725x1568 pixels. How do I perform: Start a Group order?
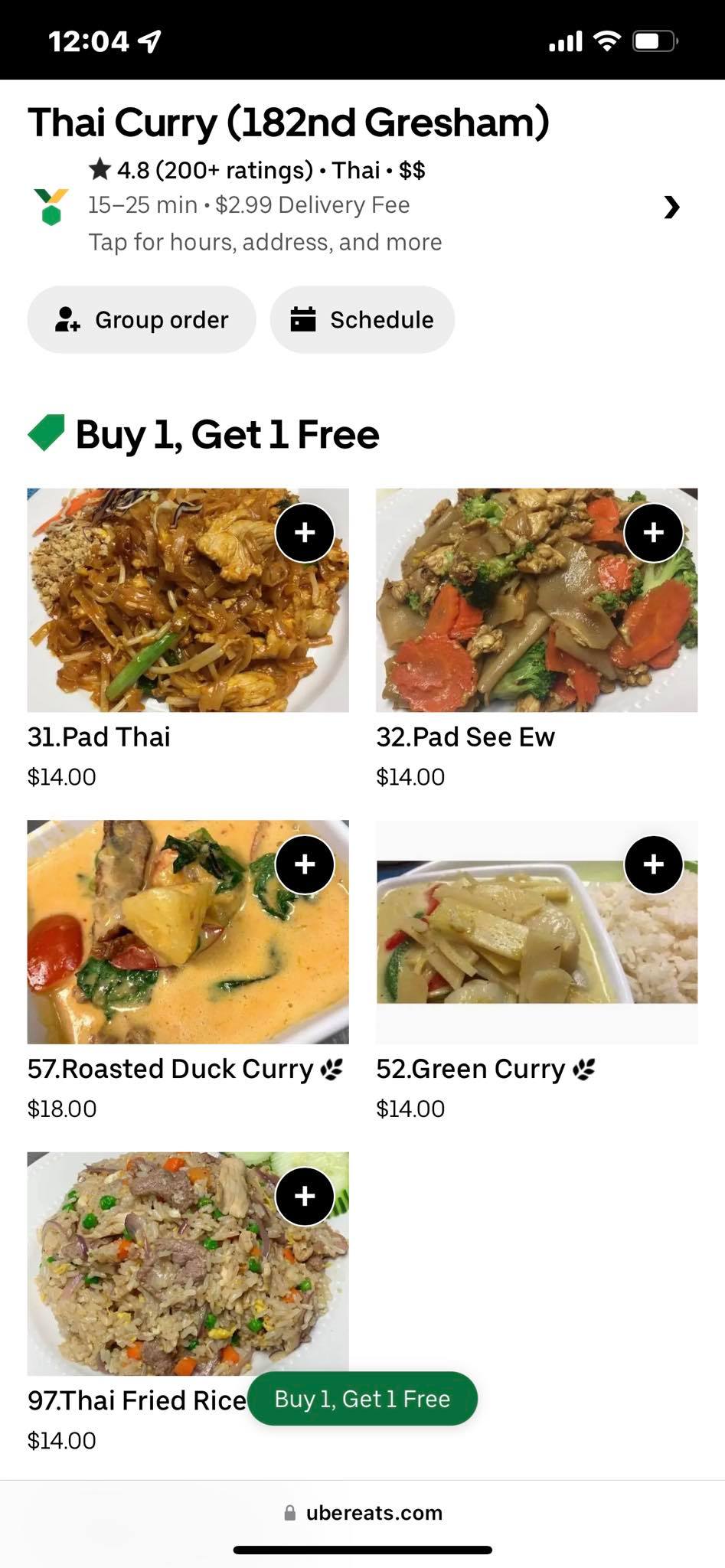pos(142,319)
